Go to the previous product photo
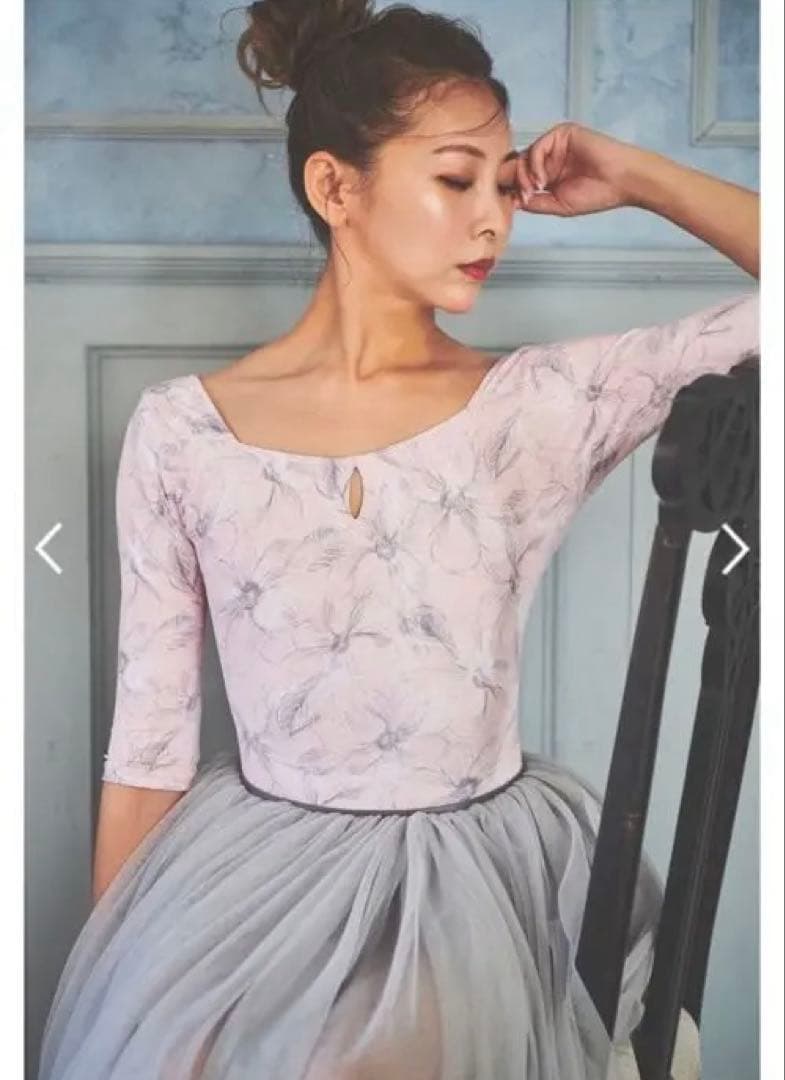Viewport: 785px width, 1080px height. [49, 548]
